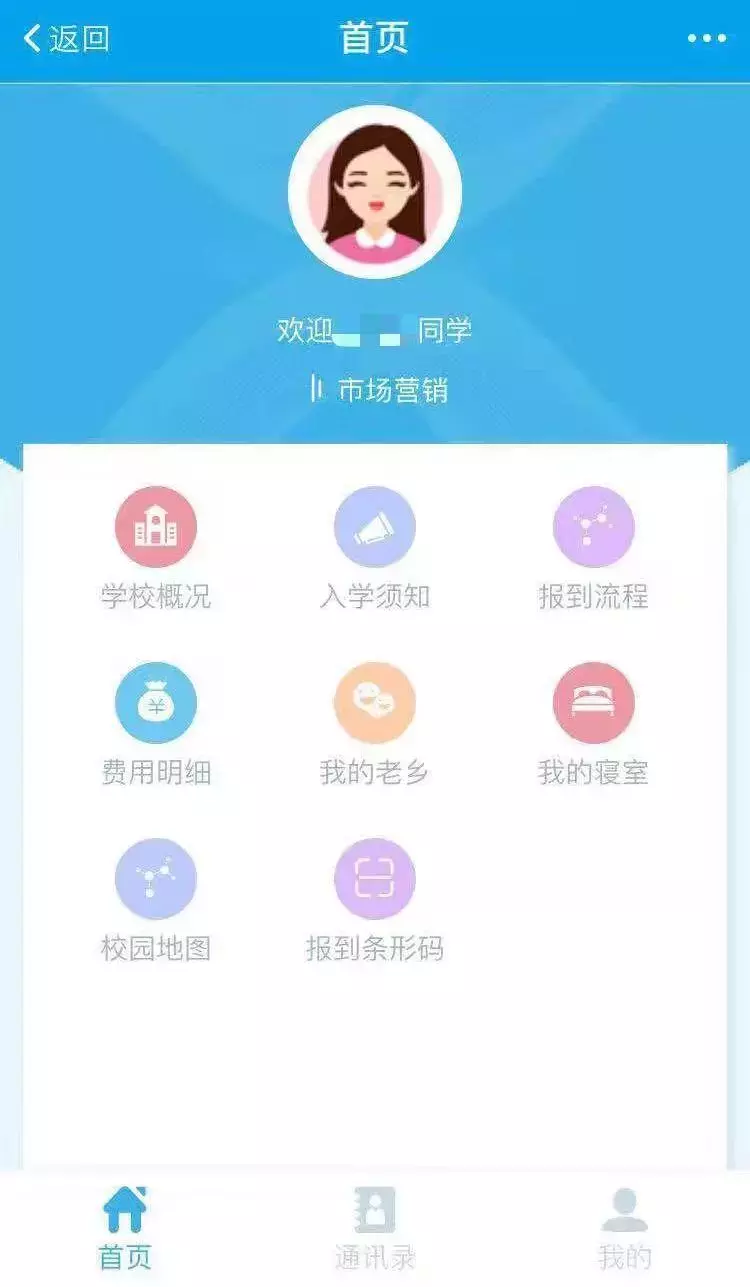Open the three-dot overflow menu
Viewport: 750px width, 1287px height.
point(706,39)
